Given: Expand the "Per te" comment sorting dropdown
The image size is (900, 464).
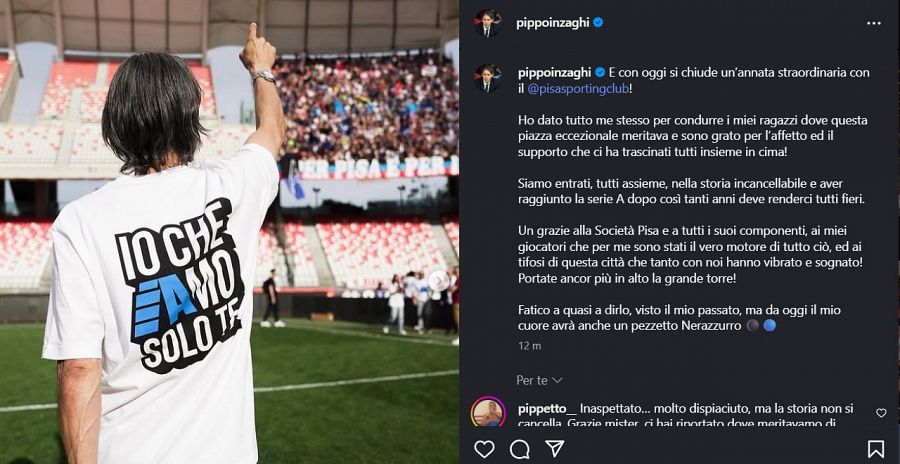Looking at the screenshot, I should [x=540, y=380].
